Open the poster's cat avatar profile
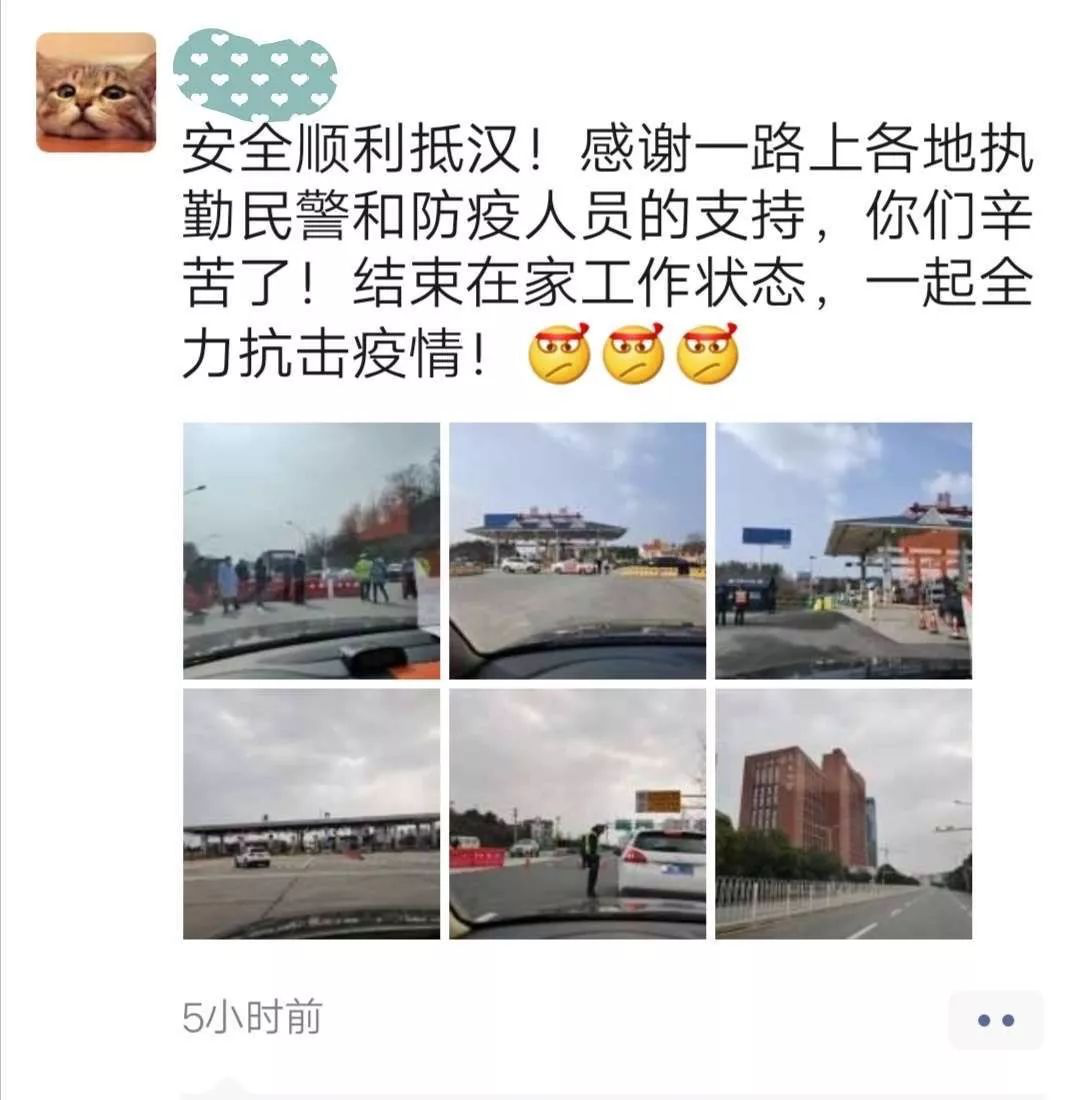 (x=96, y=92)
